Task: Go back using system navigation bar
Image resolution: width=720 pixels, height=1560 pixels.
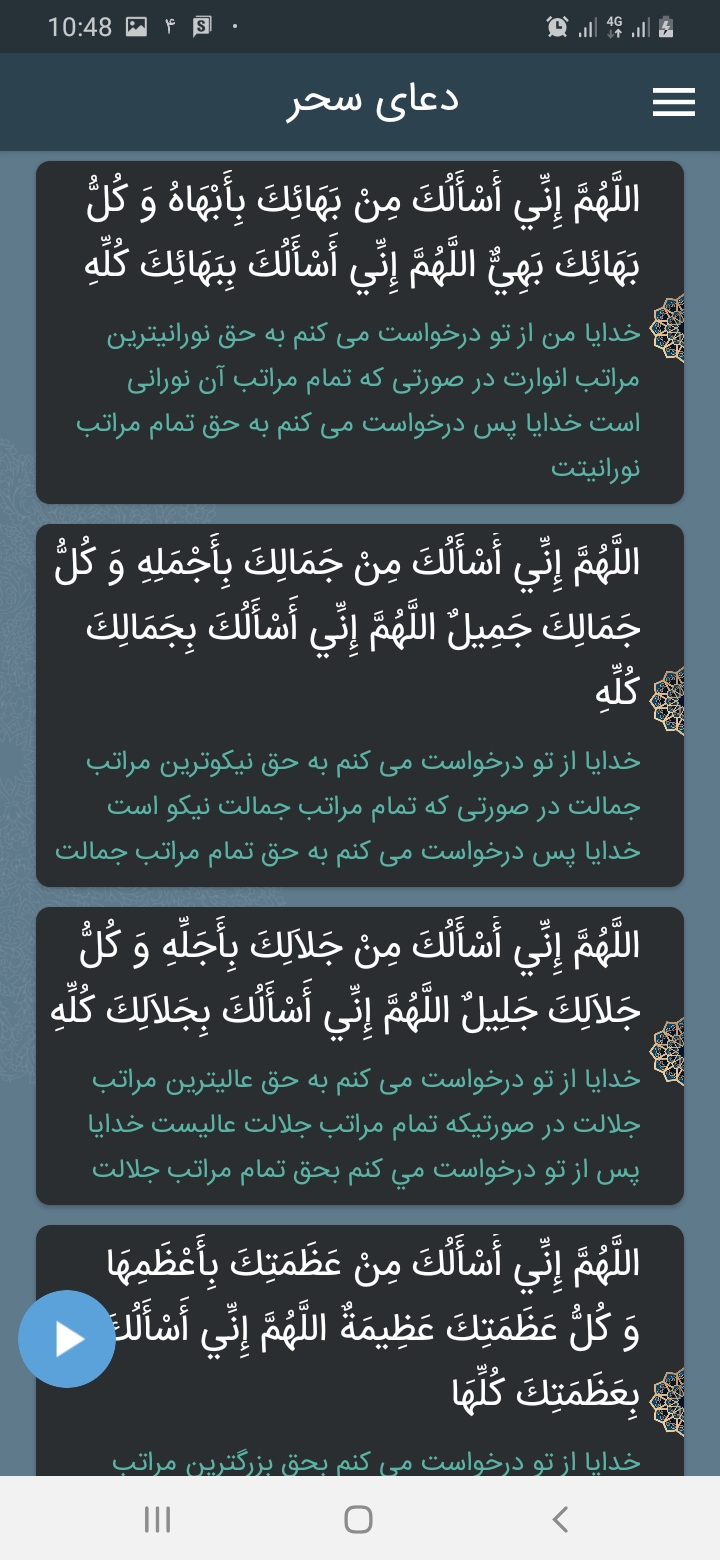Action: pyautogui.click(x=560, y=1519)
